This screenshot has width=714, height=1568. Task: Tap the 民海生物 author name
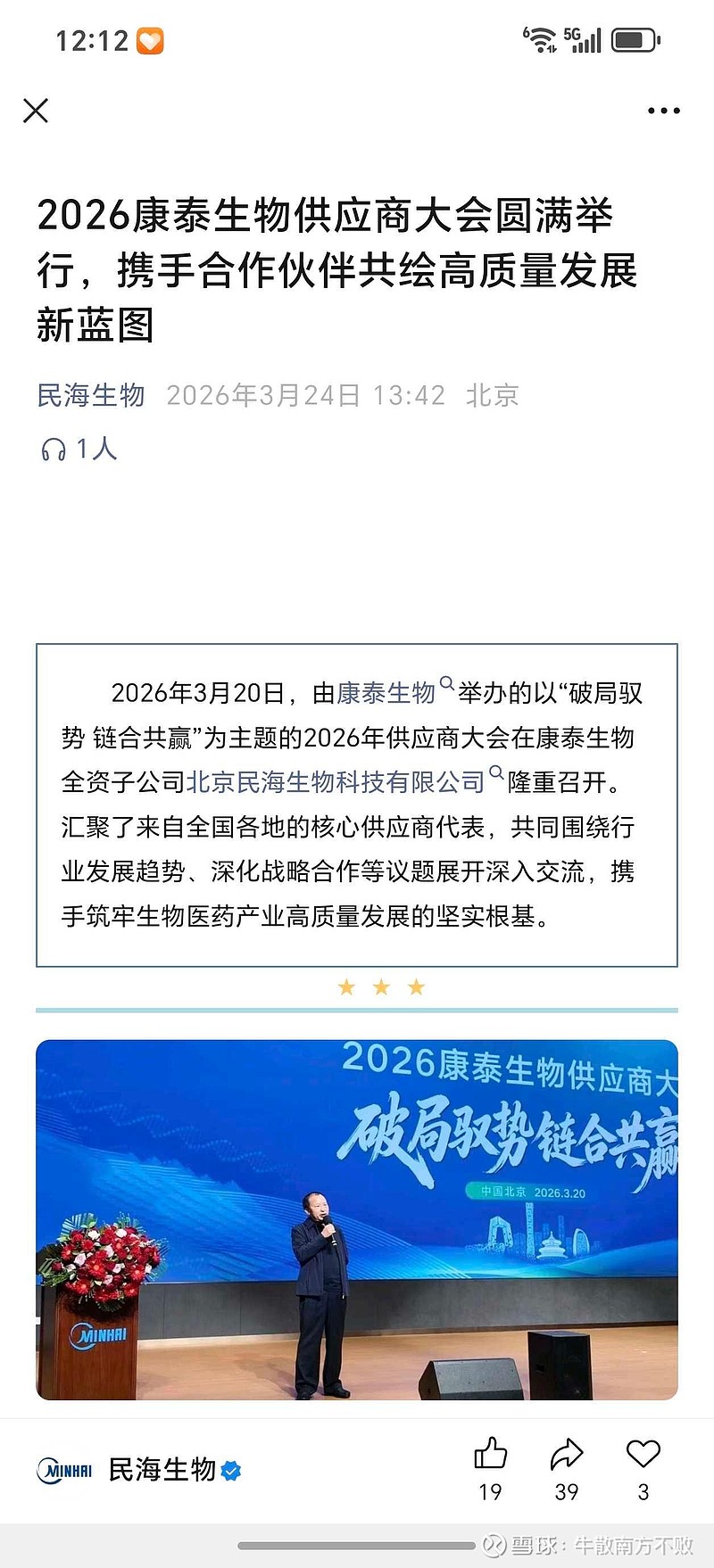click(91, 396)
